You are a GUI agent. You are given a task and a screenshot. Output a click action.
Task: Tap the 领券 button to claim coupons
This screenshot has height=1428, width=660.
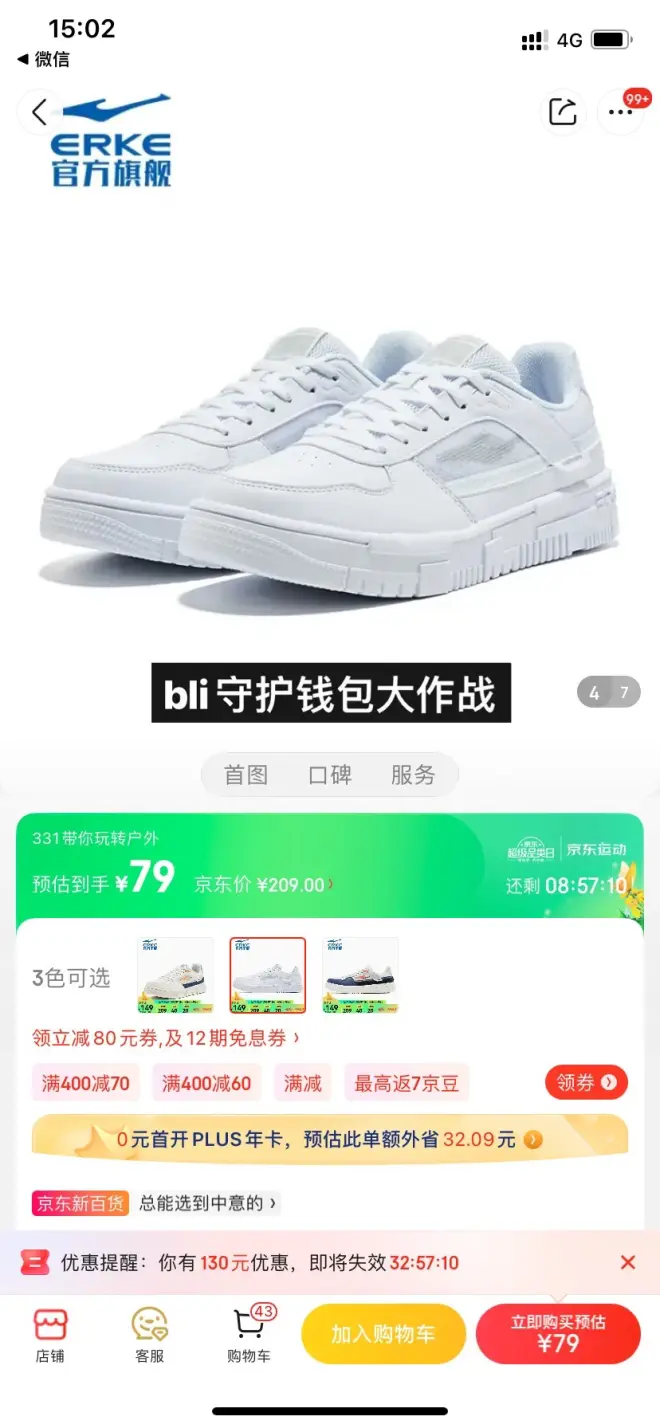click(586, 1082)
